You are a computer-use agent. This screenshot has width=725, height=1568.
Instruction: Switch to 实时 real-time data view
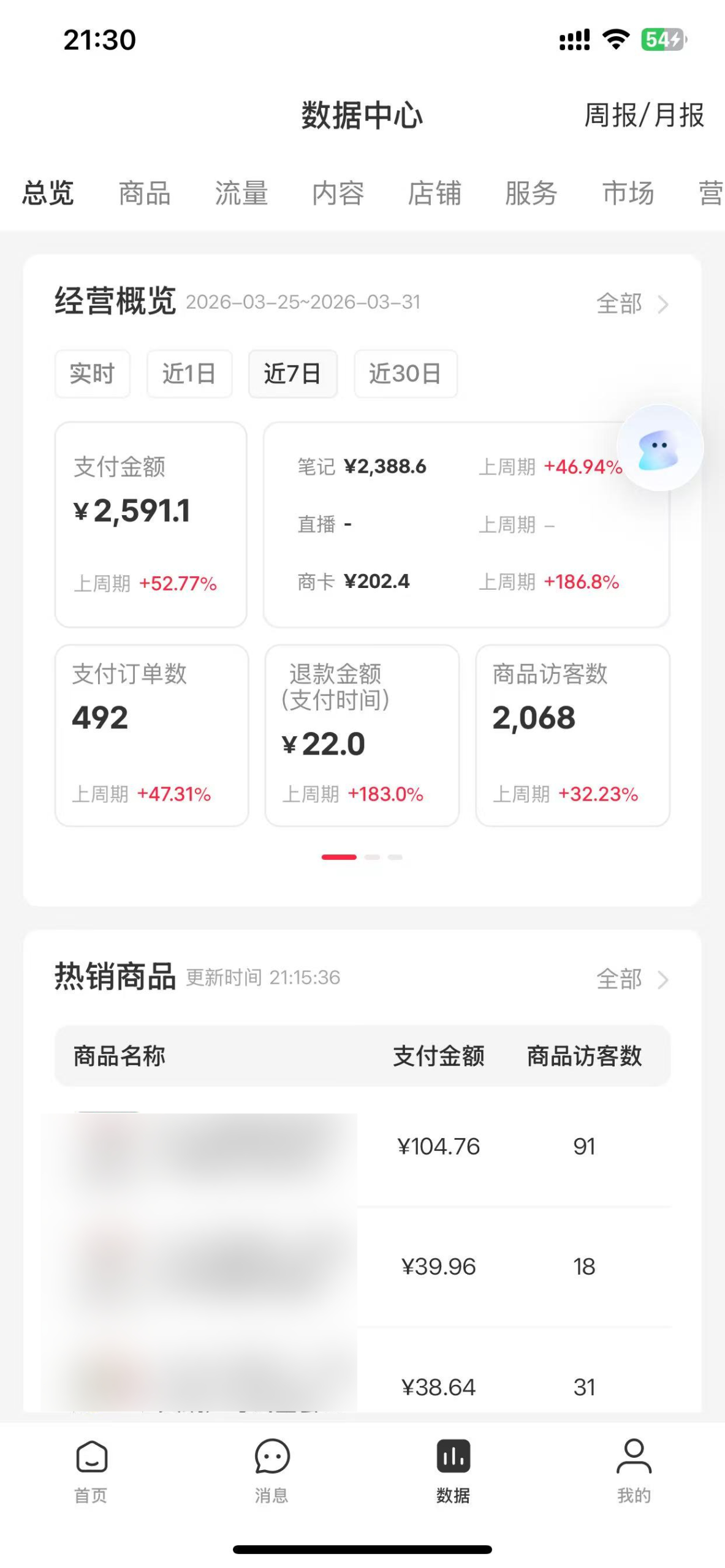92,374
